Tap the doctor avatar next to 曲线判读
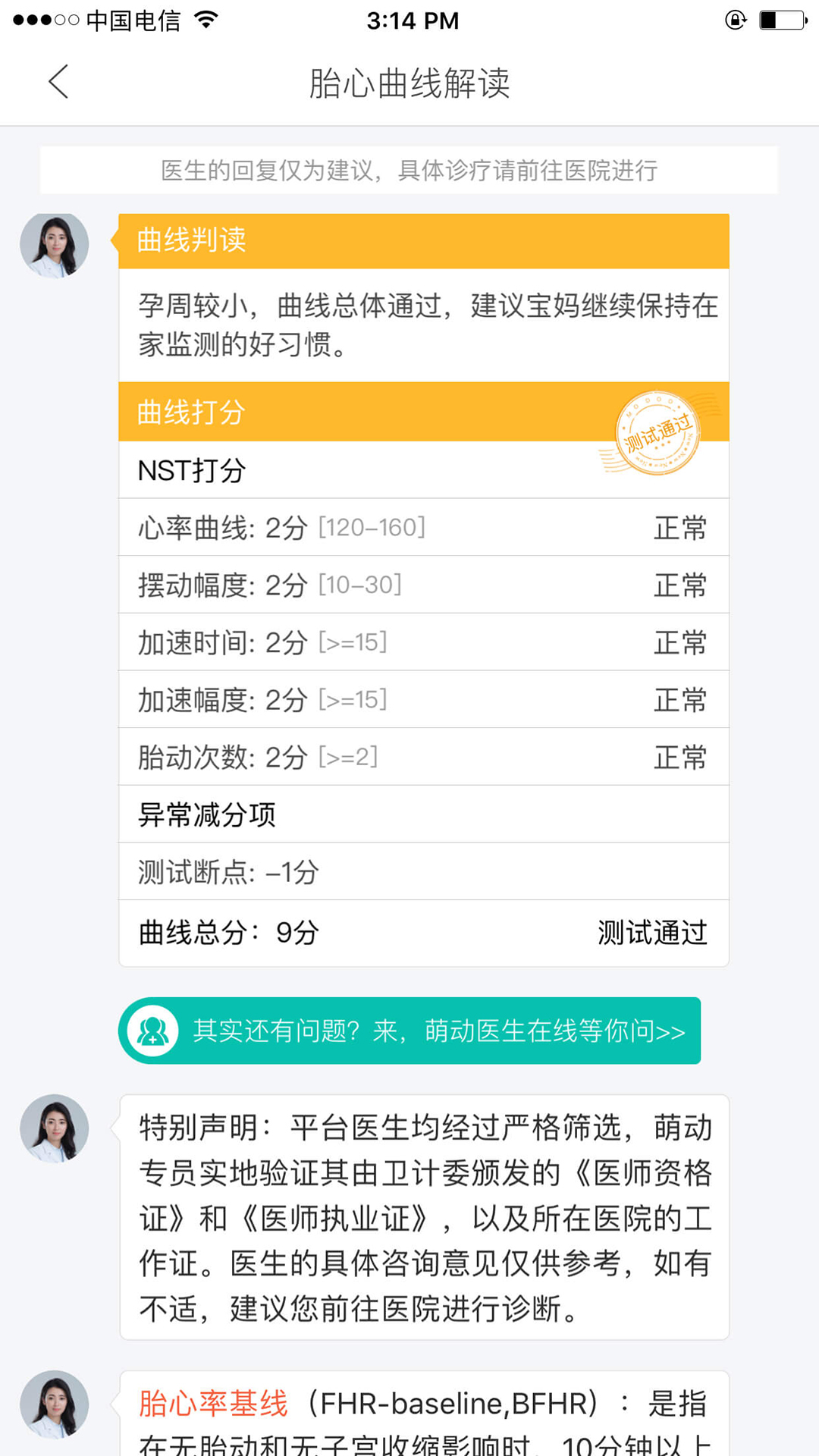This screenshot has height=1456, width=819. tap(54, 245)
